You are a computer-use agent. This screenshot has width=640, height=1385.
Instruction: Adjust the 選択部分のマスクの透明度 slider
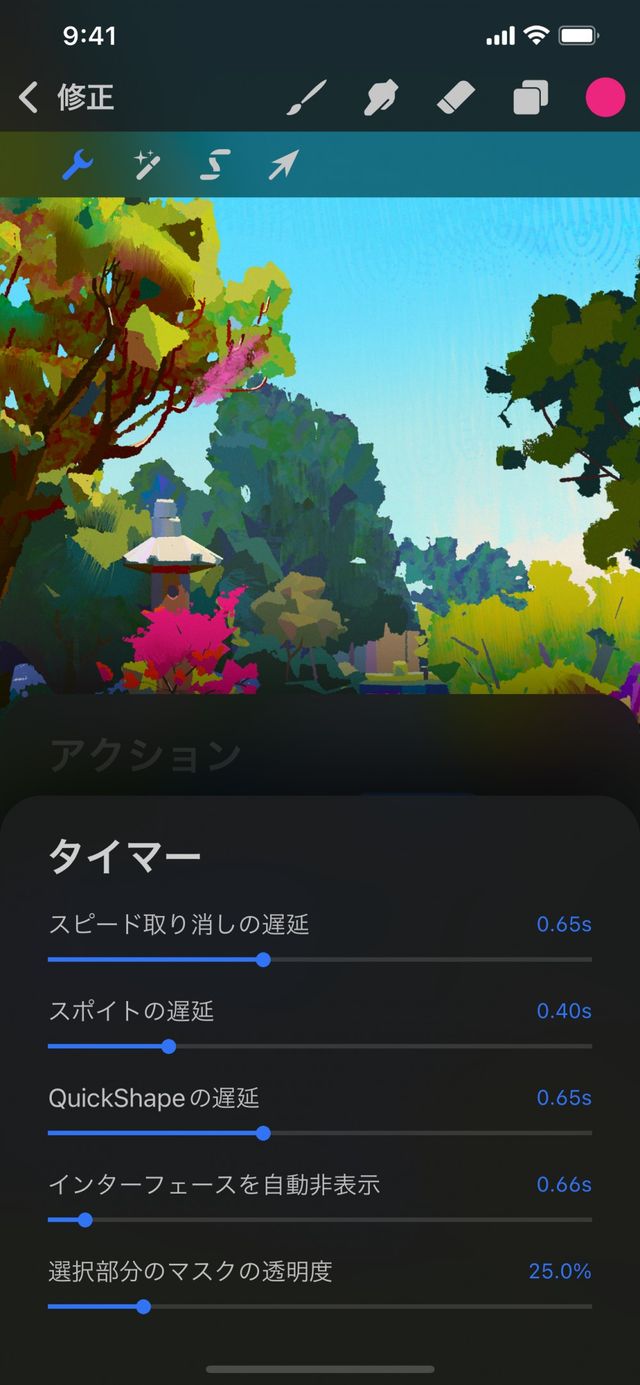tap(143, 1306)
